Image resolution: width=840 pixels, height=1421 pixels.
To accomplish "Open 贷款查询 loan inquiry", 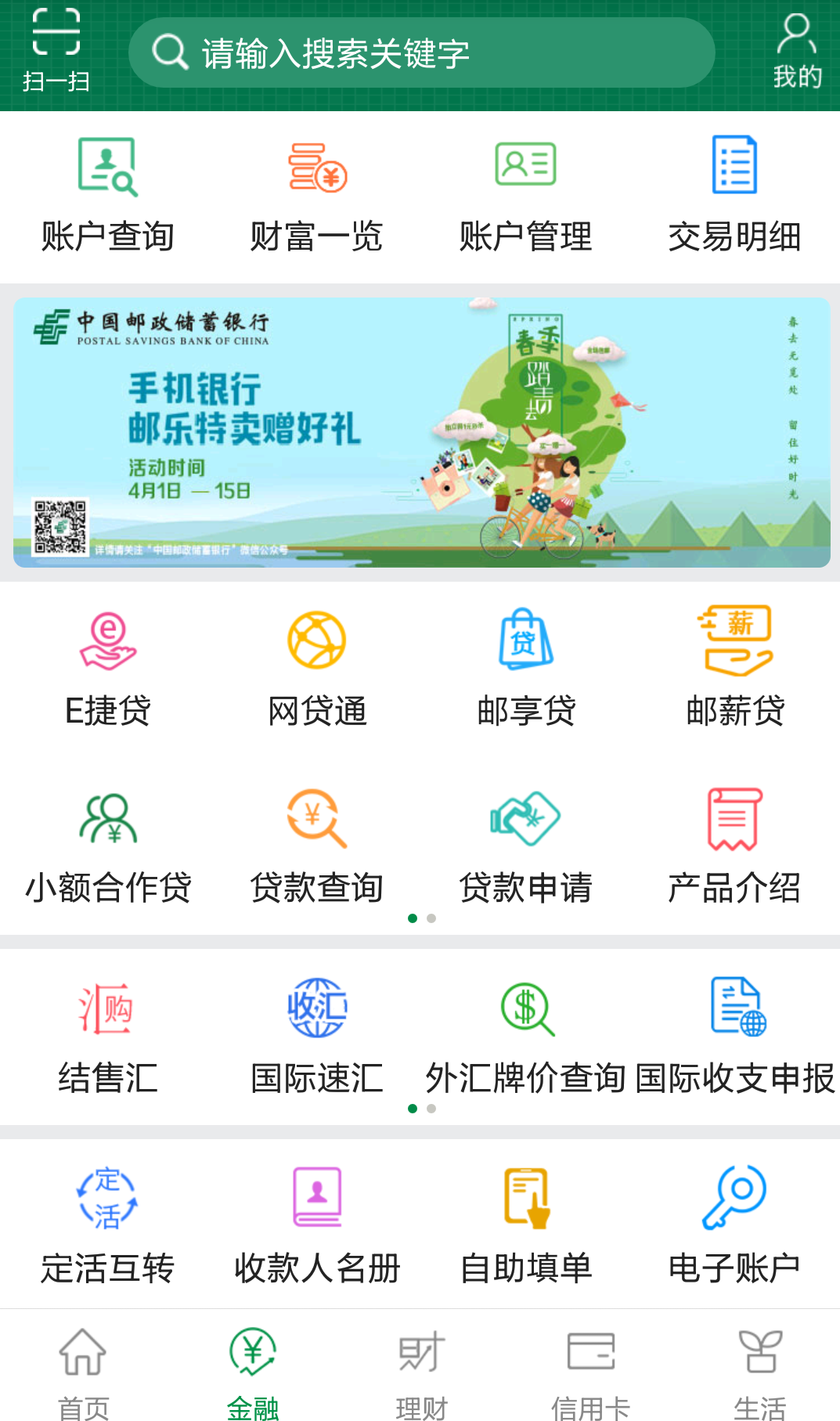I will [x=316, y=847].
